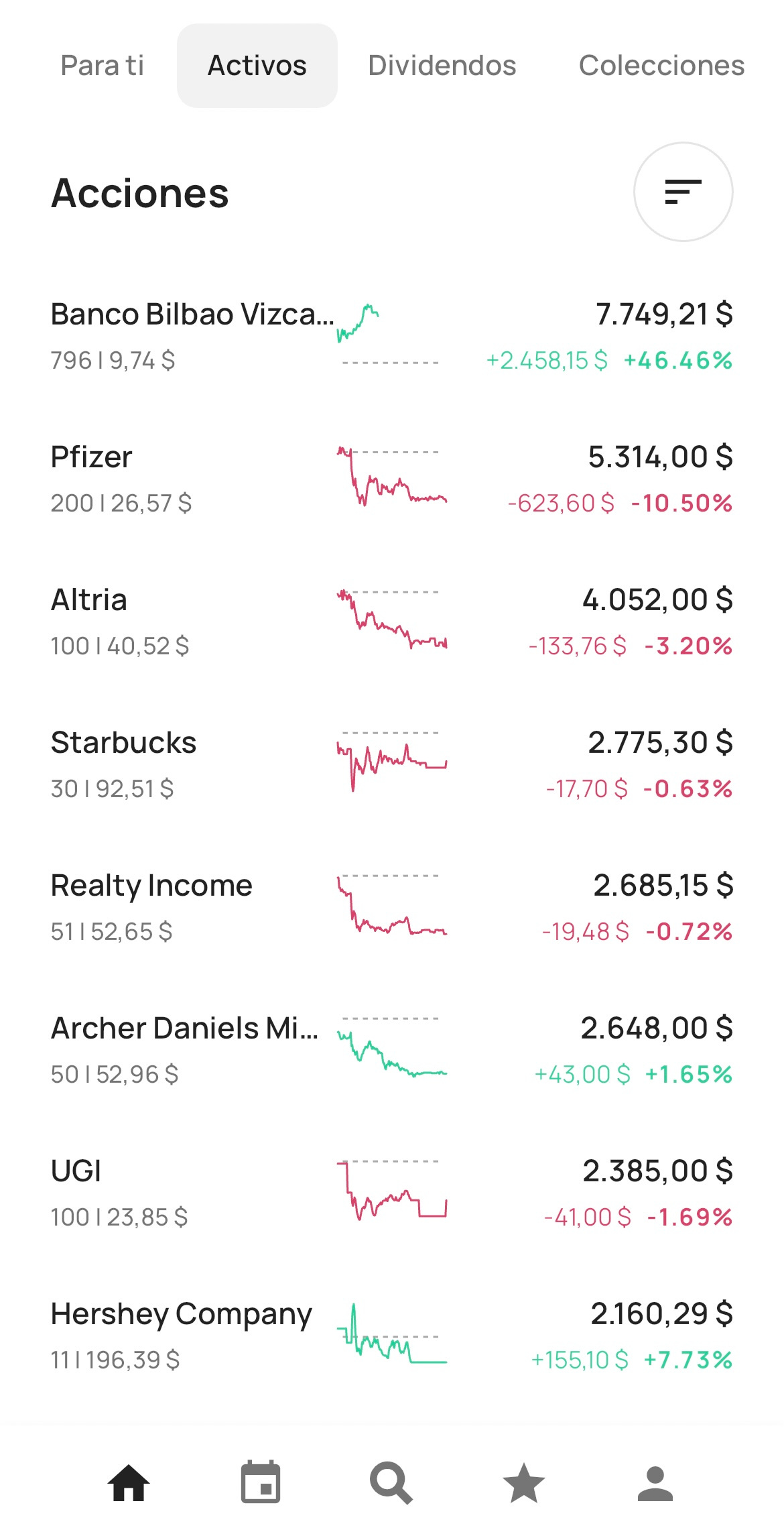The image size is (784, 1538).
Task: Open the UGI stock details
Action: tap(392, 1193)
